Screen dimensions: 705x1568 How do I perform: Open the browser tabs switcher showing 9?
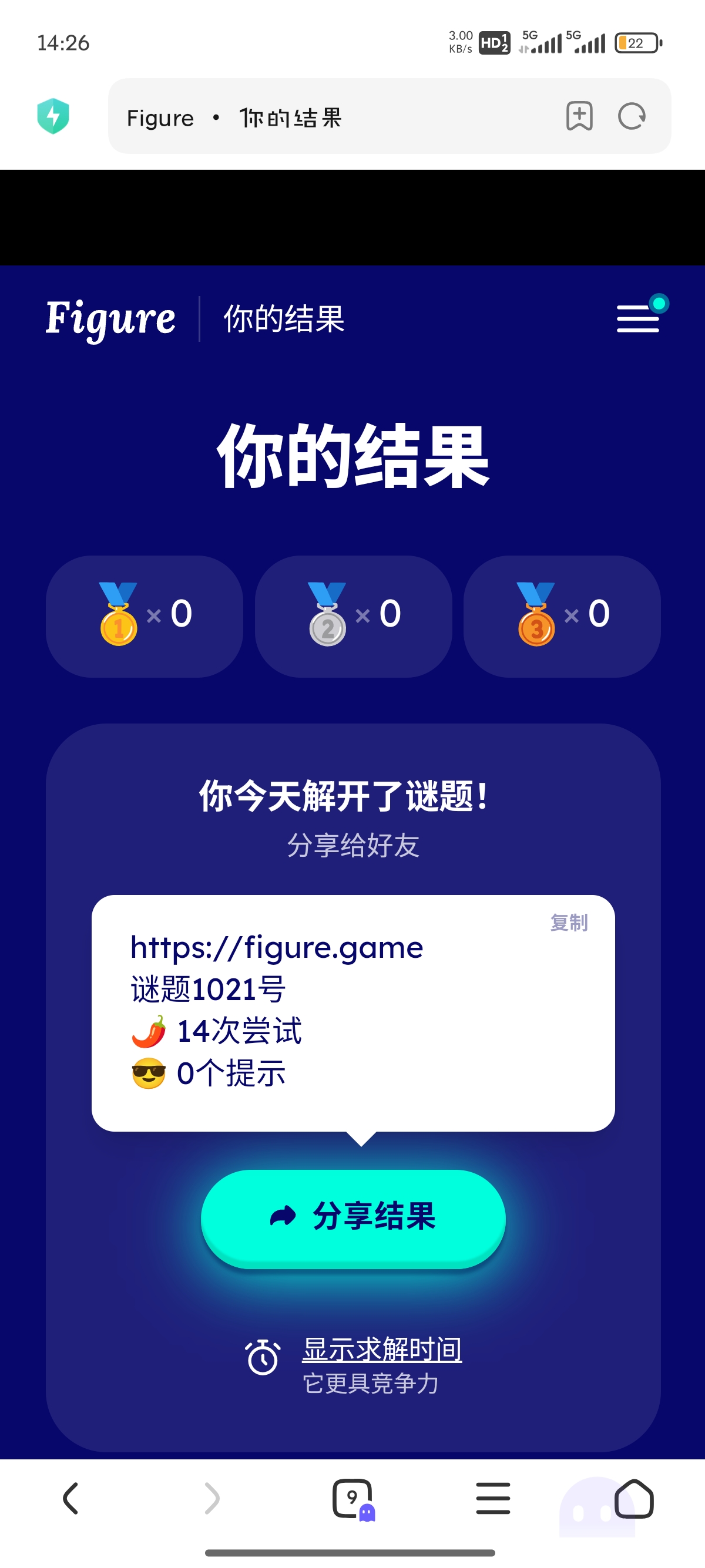pyautogui.click(x=352, y=1499)
